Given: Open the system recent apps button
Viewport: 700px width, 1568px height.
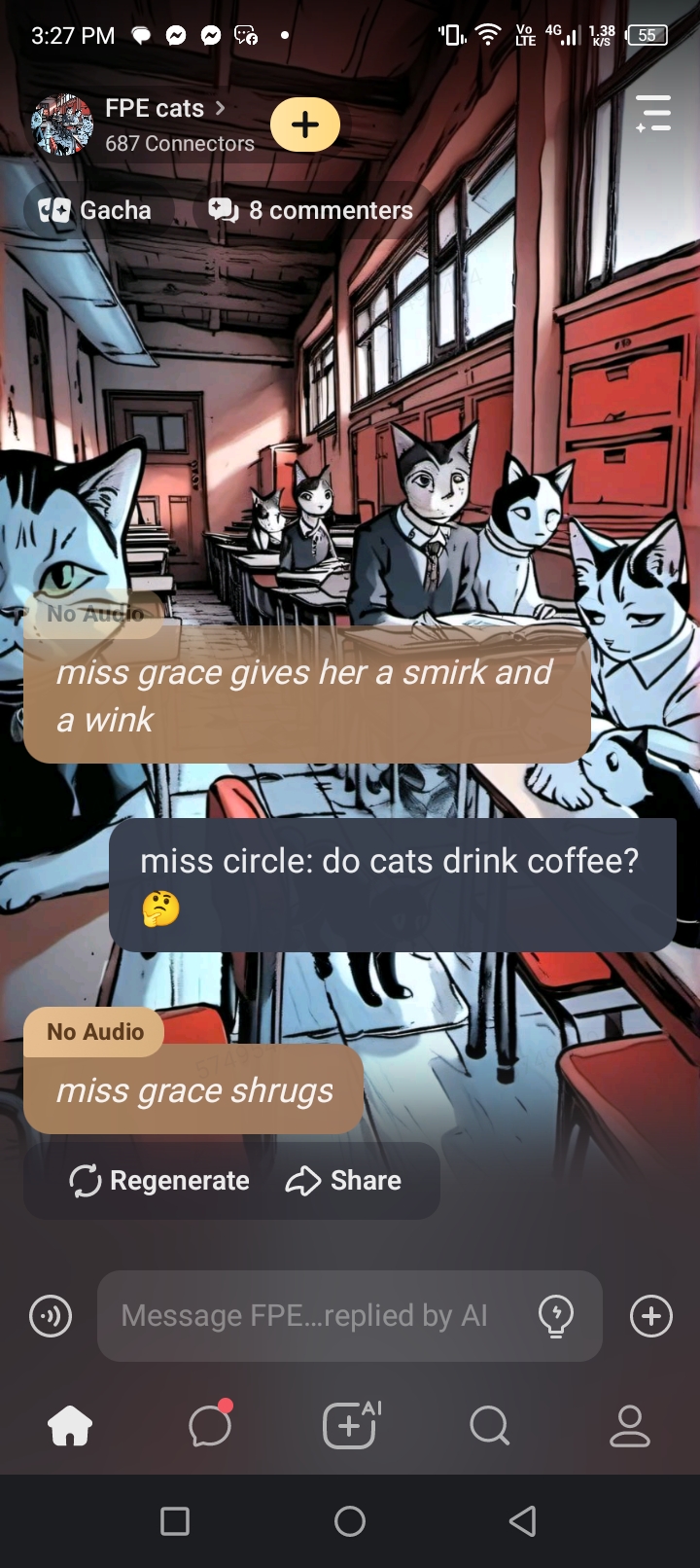Looking at the screenshot, I should click(x=175, y=1520).
